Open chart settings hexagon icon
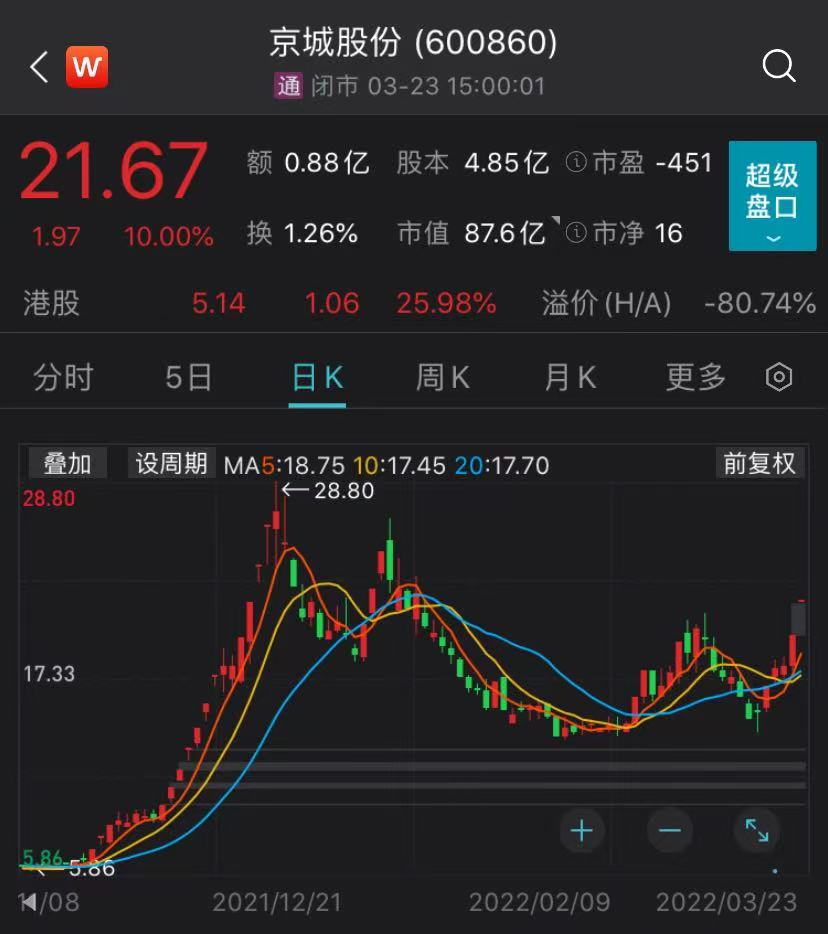Viewport: 828px width, 934px height. coord(779,377)
